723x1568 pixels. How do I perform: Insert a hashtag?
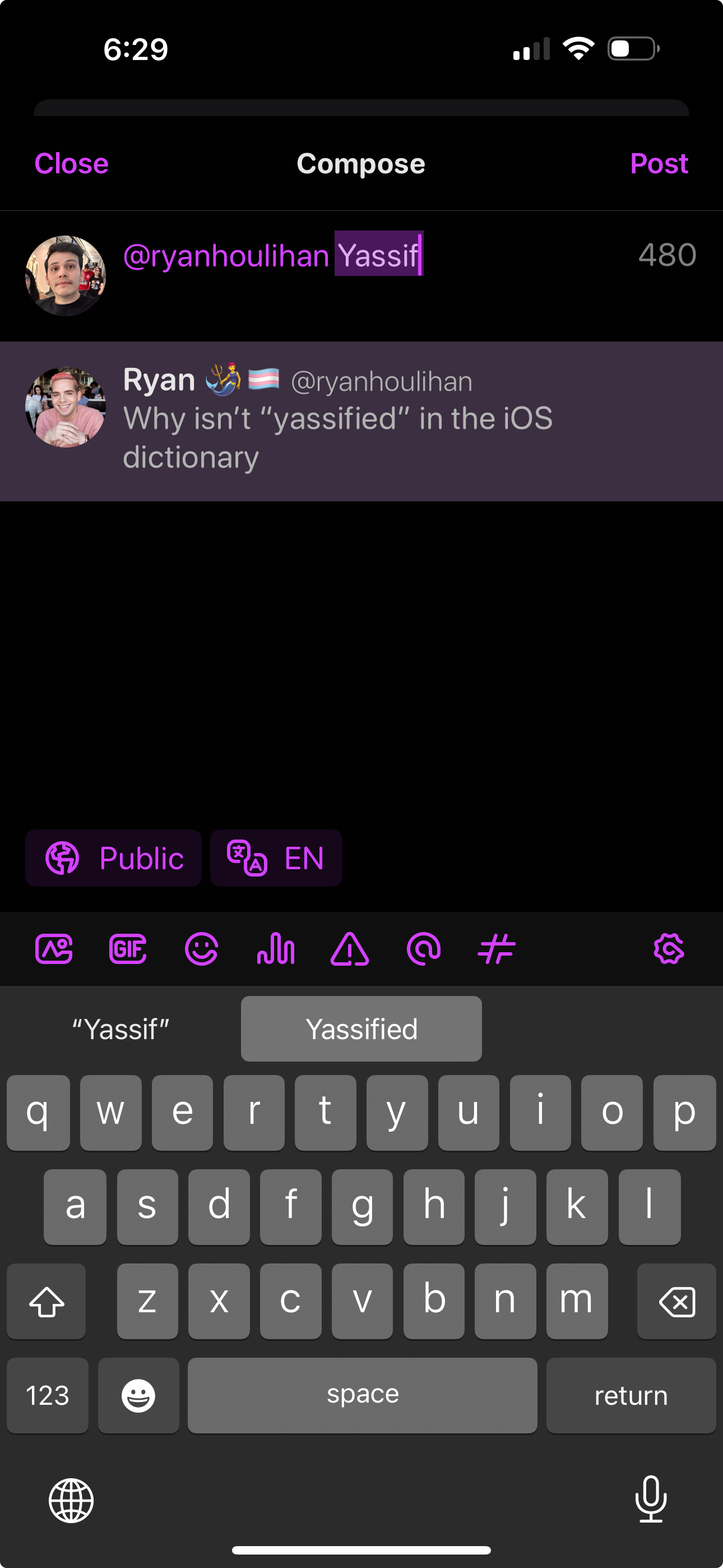click(497, 949)
